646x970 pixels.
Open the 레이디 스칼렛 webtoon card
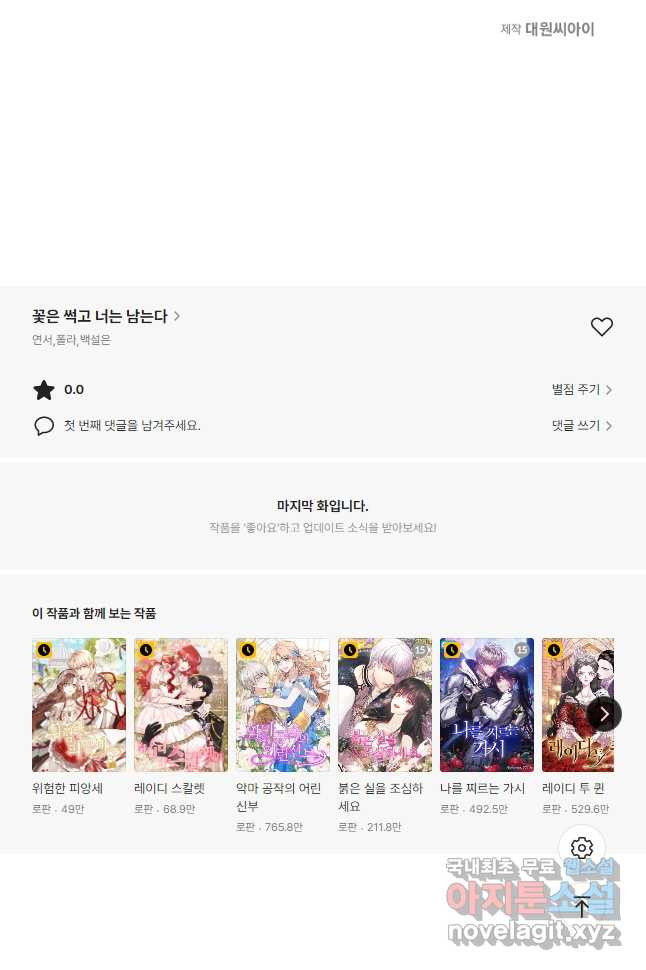[x=181, y=705]
